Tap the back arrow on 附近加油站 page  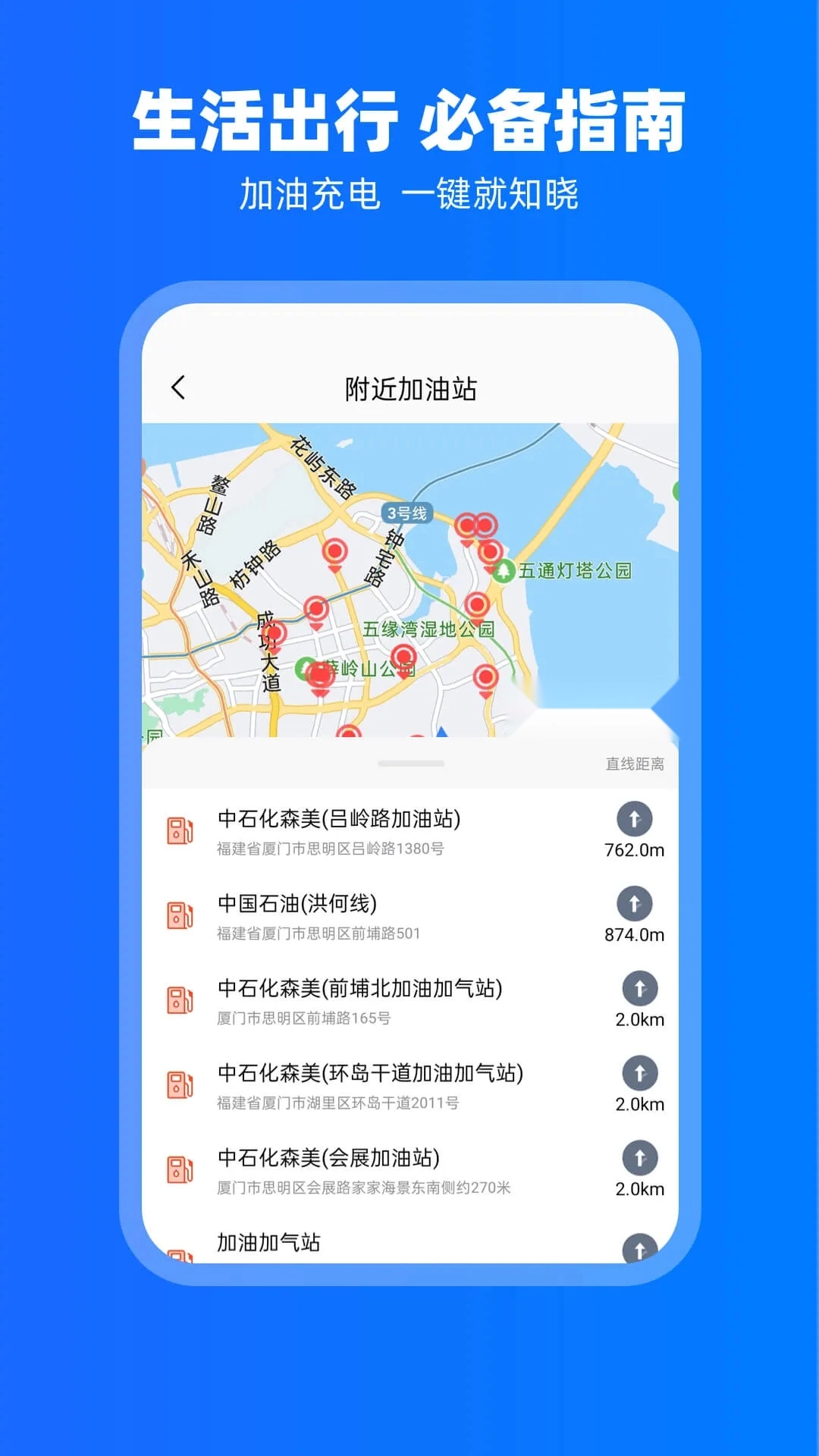pos(177,387)
